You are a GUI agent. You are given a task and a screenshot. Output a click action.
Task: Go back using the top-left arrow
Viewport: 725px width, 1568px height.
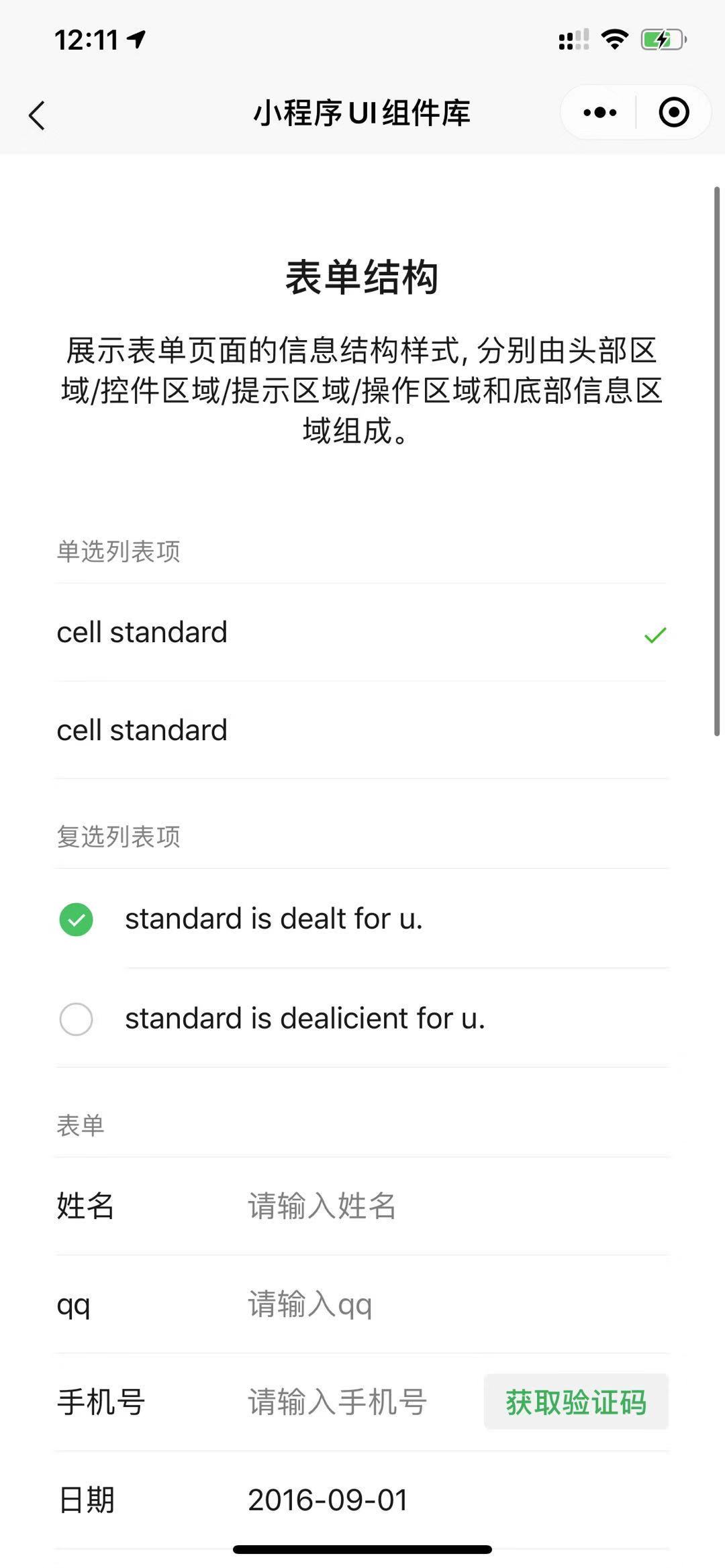38,115
